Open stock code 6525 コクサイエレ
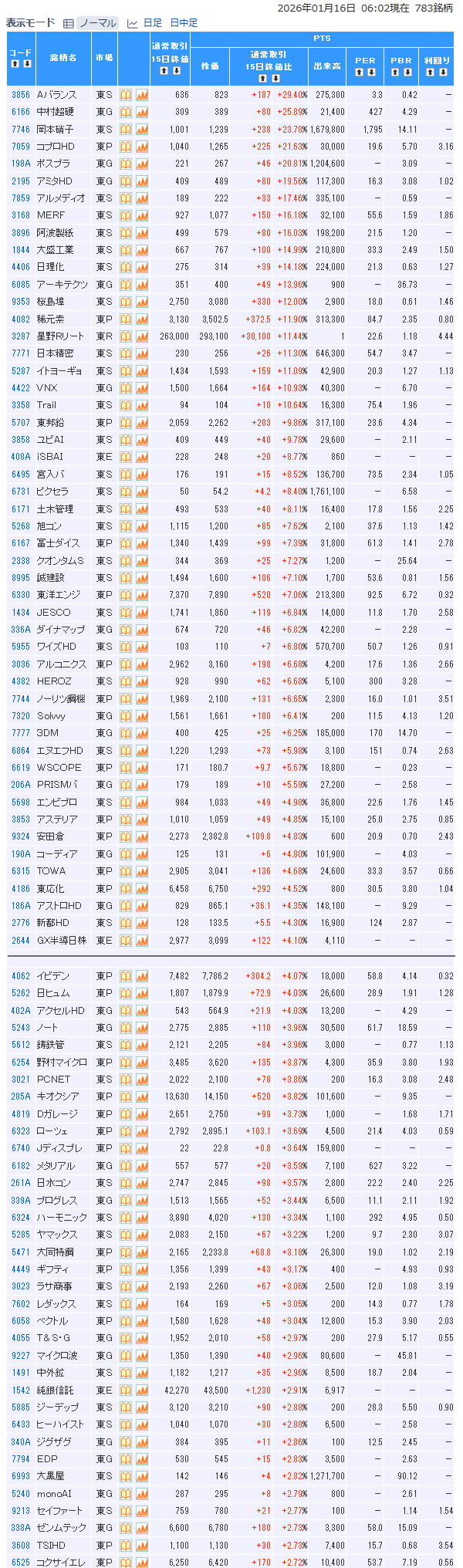 pyautogui.click(x=21, y=1563)
